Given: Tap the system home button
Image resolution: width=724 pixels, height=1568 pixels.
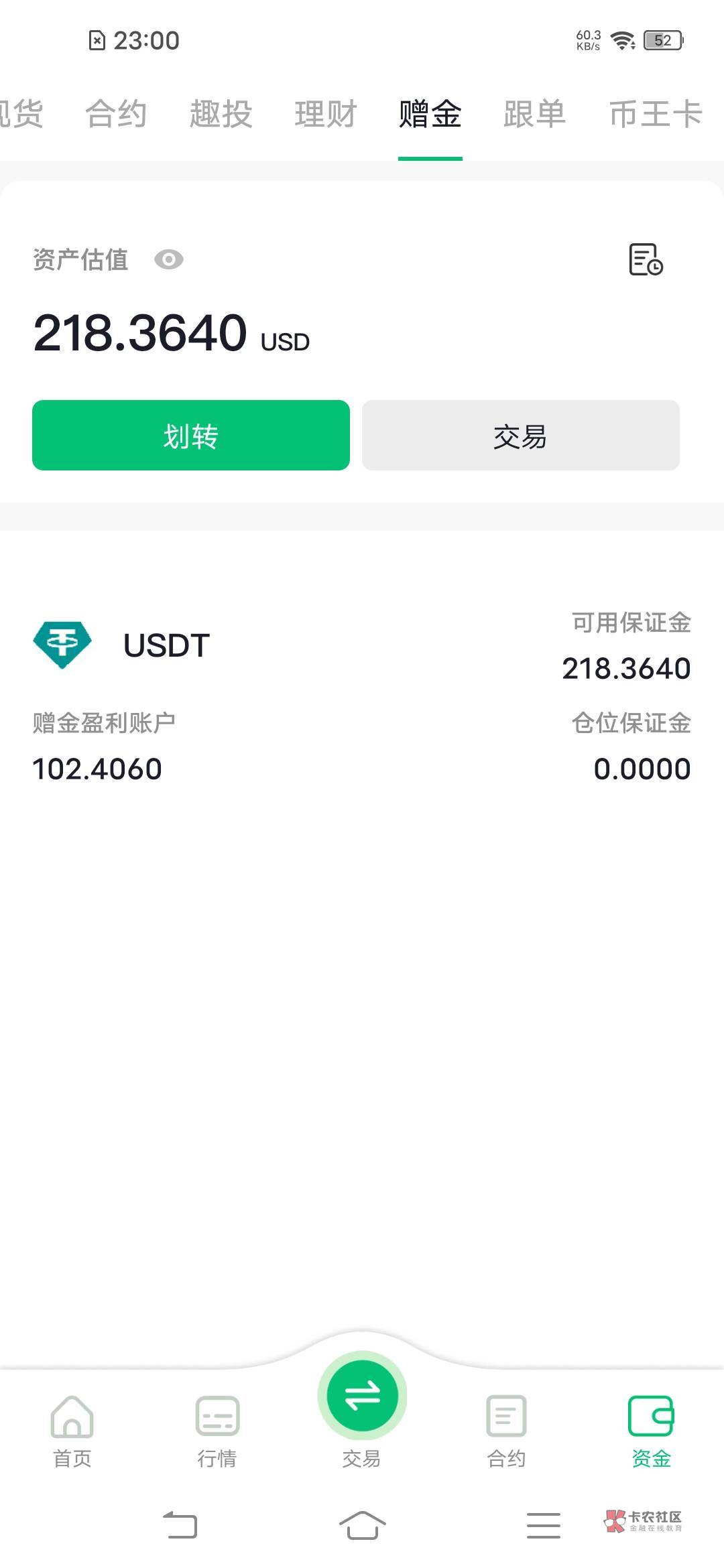Looking at the screenshot, I should 362,1526.
